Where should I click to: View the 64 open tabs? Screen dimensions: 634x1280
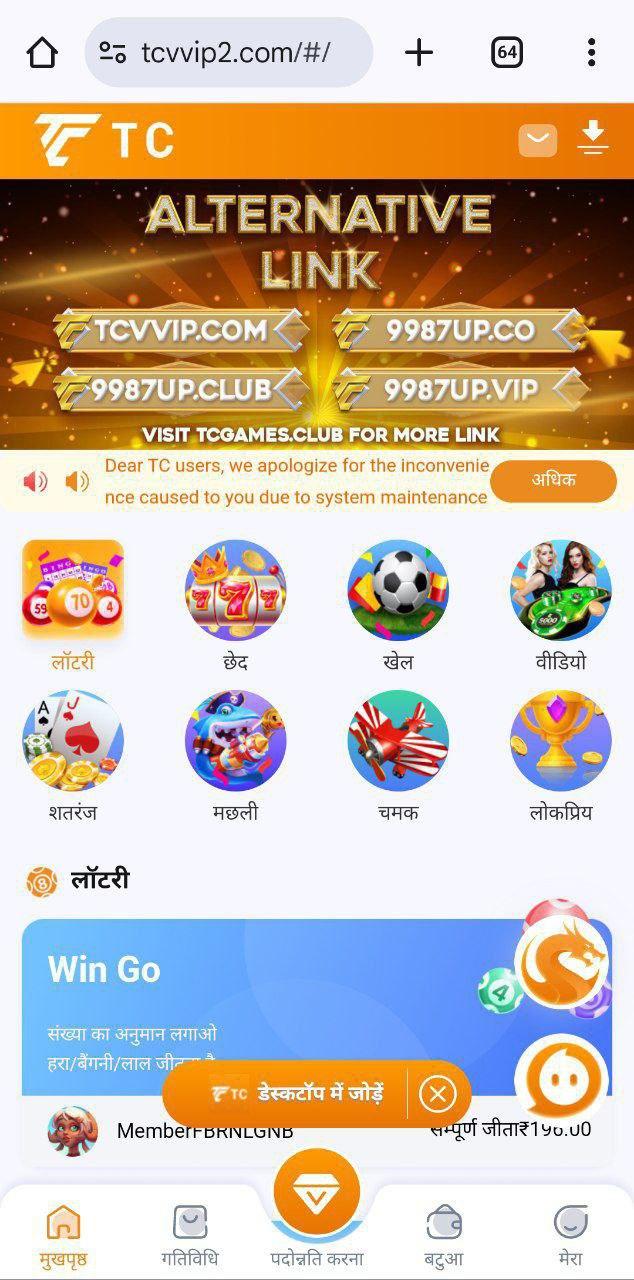[x=507, y=52]
